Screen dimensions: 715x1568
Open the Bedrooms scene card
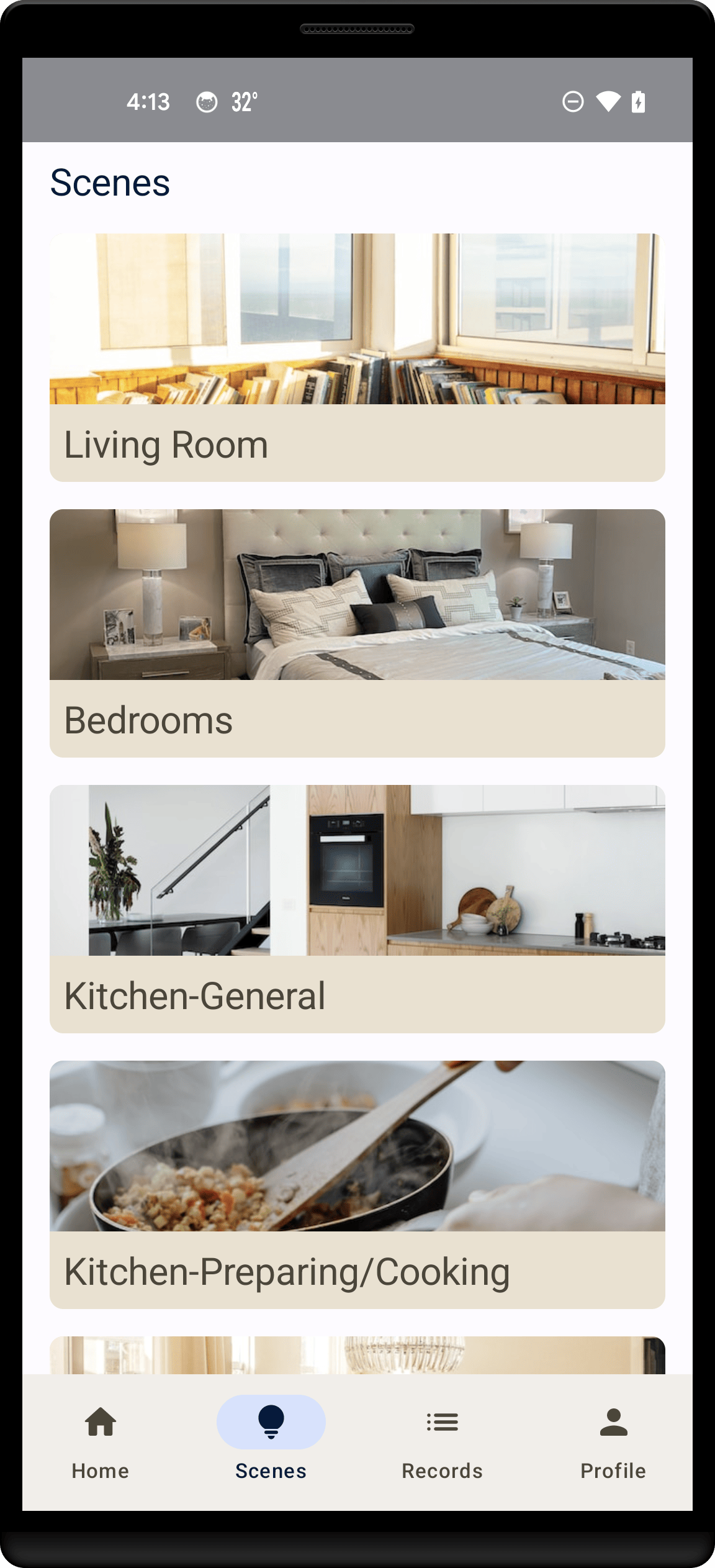(357, 633)
